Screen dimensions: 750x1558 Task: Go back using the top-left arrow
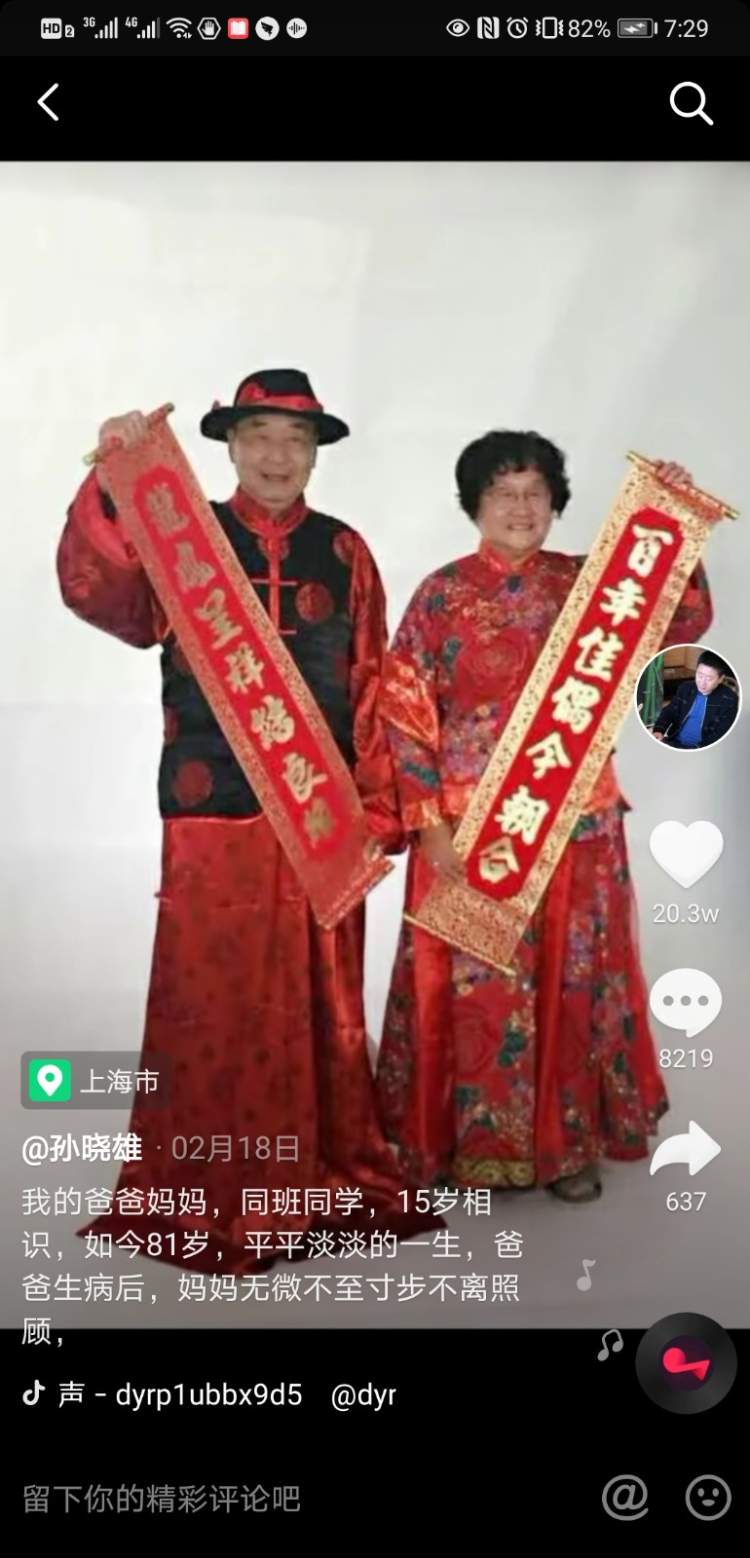click(x=47, y=102)
